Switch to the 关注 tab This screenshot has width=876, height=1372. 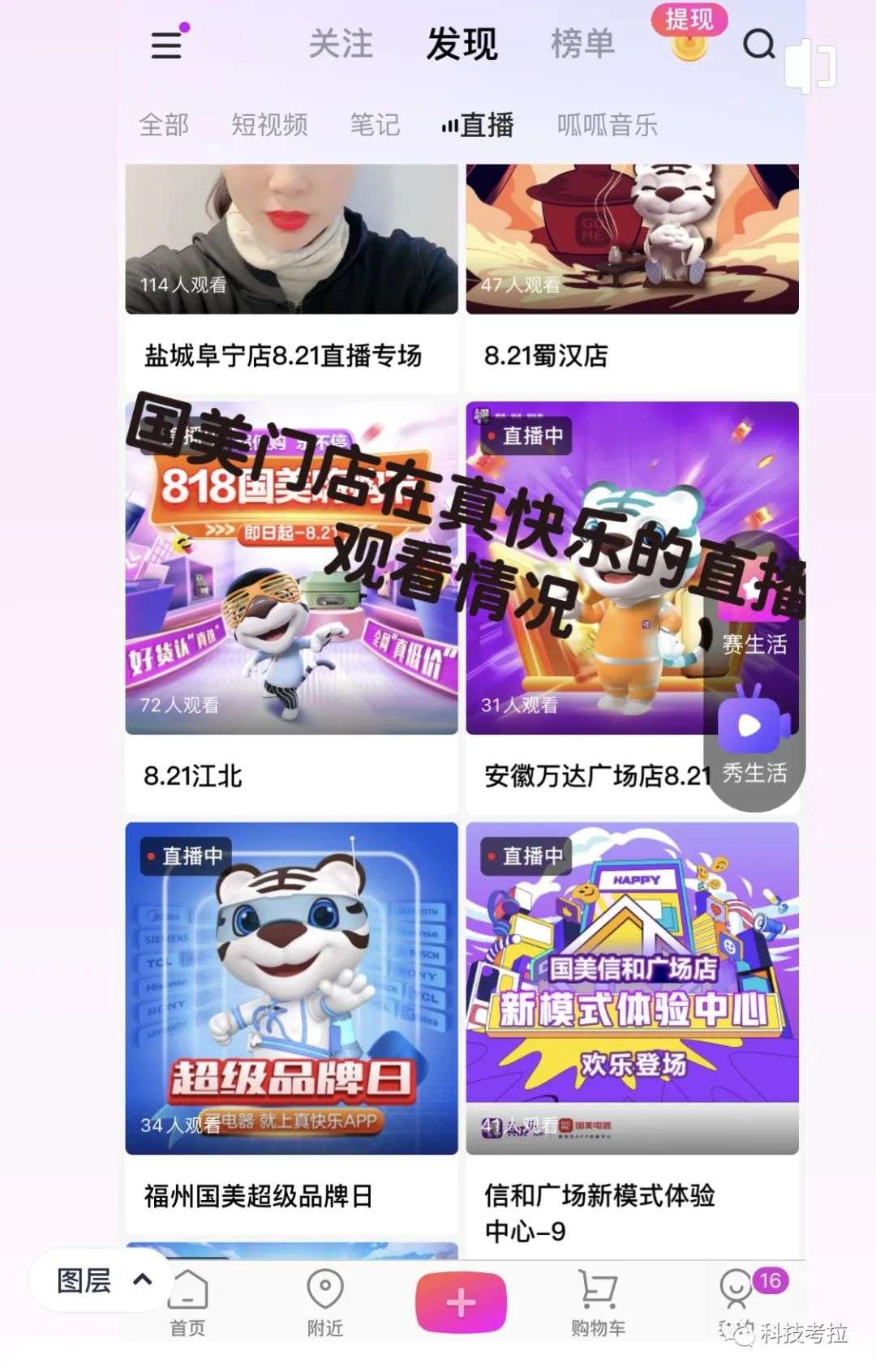(341, 45)
